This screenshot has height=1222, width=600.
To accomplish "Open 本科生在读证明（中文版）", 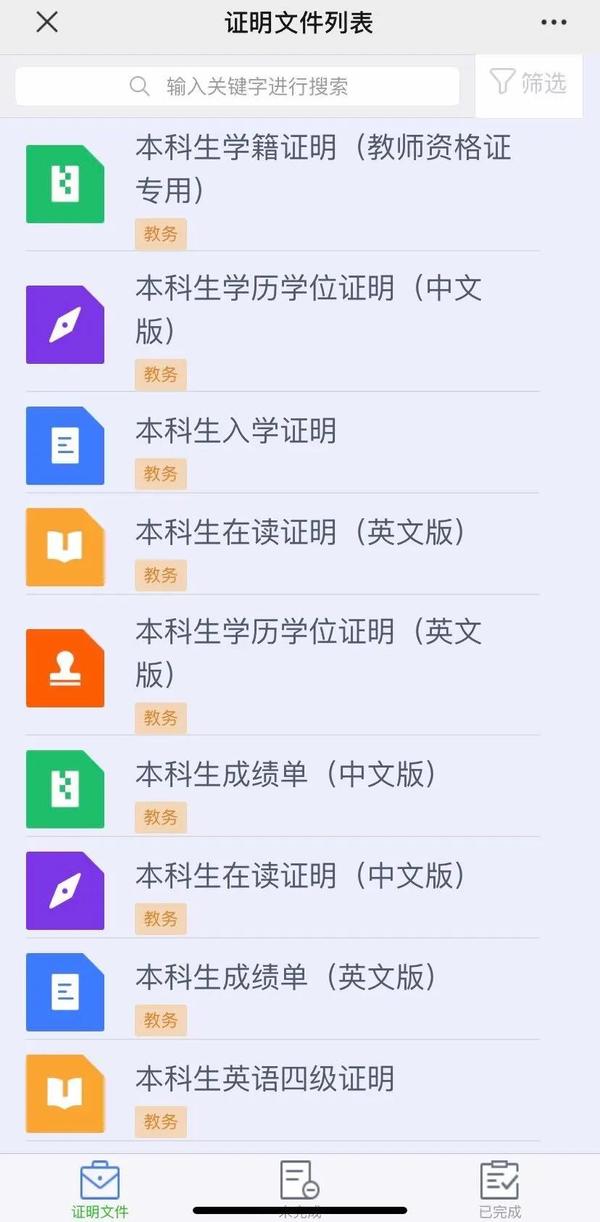I will click(300, 876).
